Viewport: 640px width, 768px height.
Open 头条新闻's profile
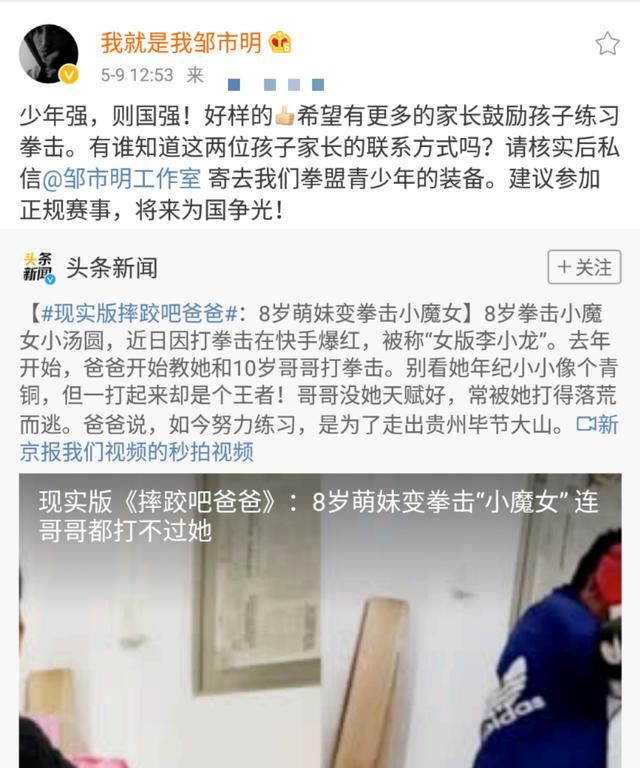(111, 268)
